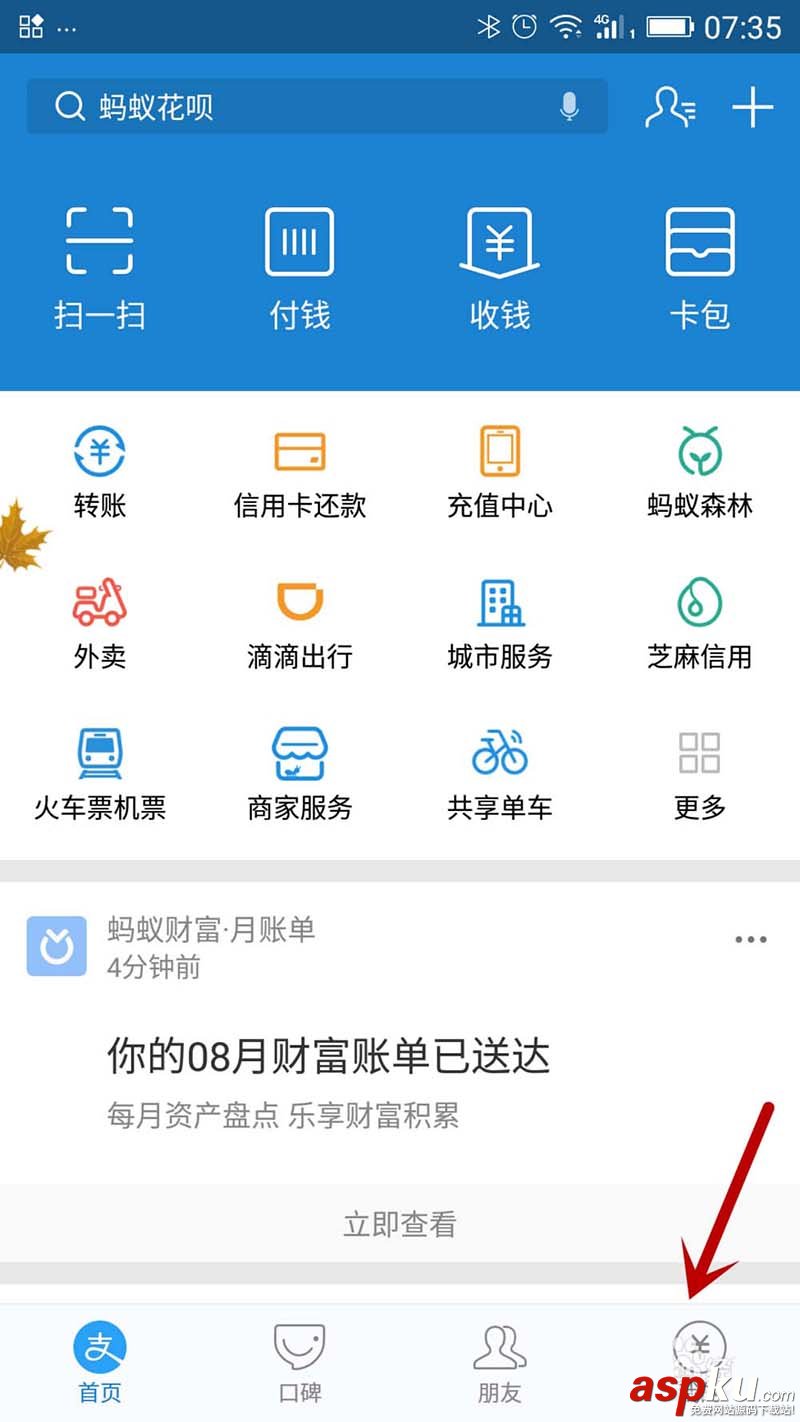
Task: Book tickets via 火车票机票
Action: (100, 772)
